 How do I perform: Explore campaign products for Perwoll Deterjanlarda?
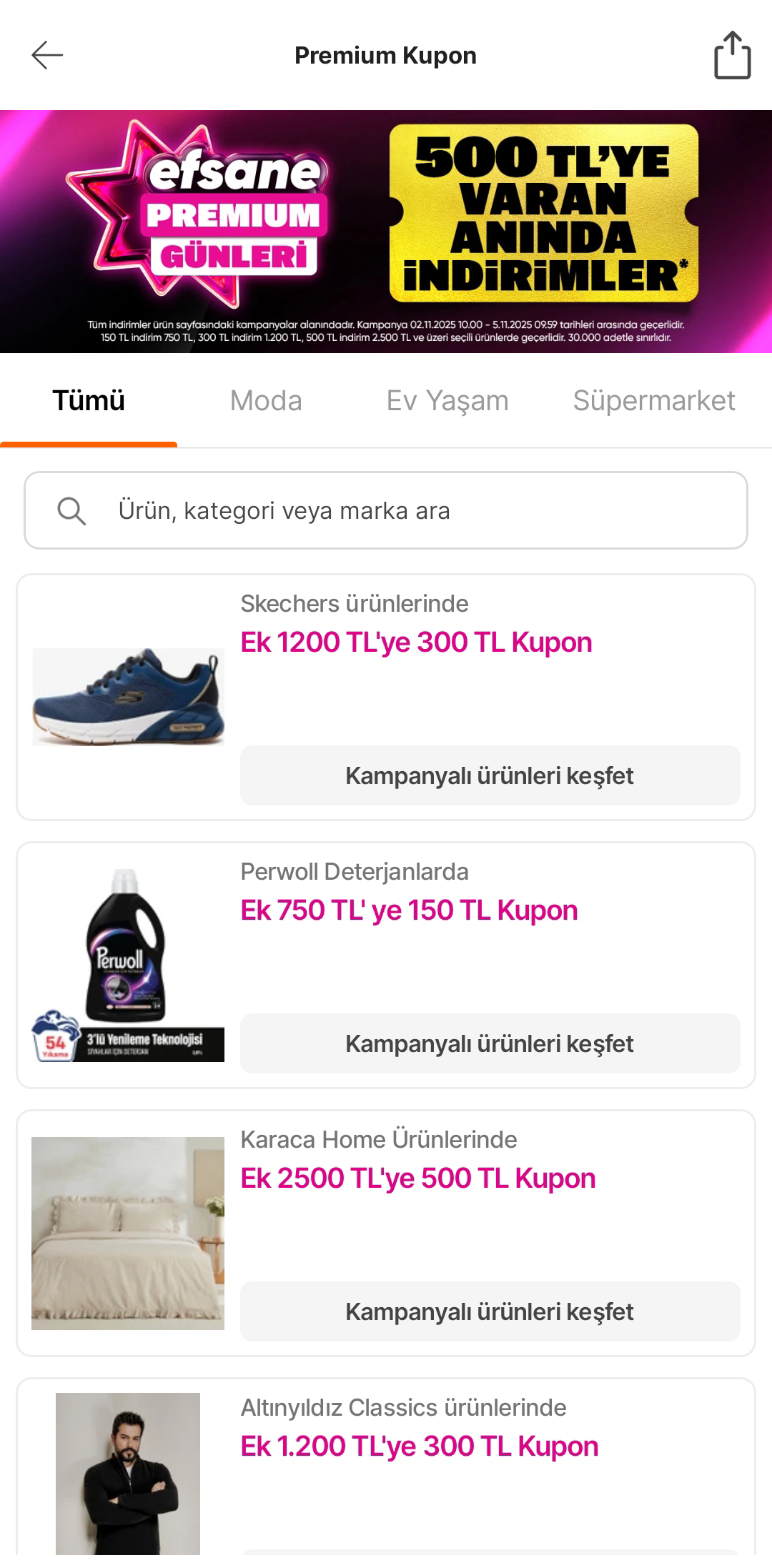(490, 1043)
